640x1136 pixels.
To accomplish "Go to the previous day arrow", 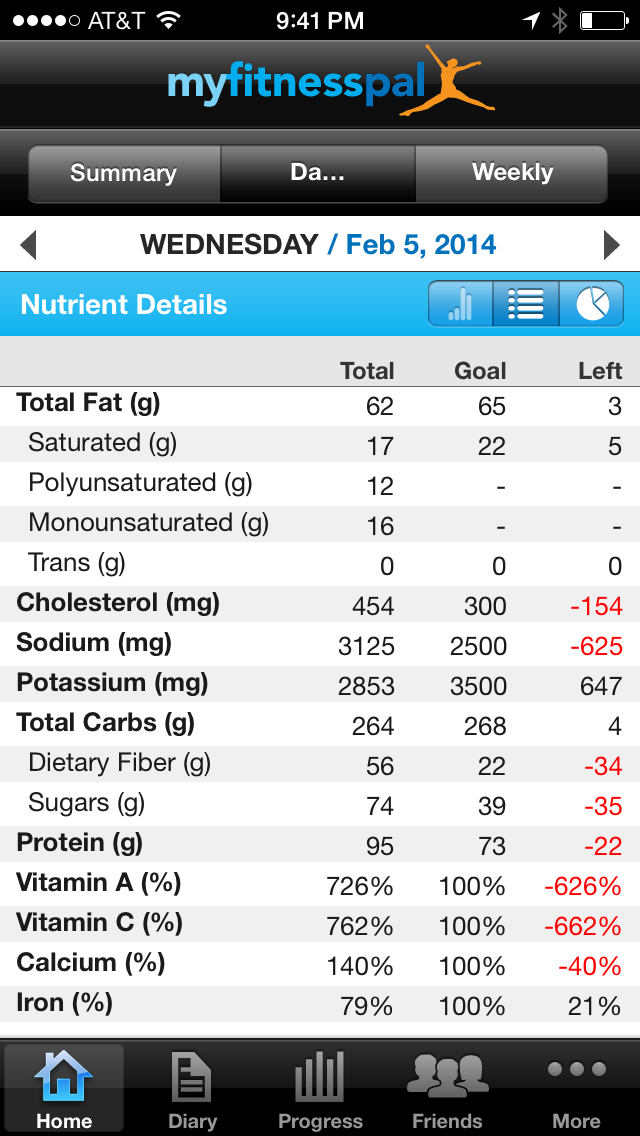I will tap(28, 245).
